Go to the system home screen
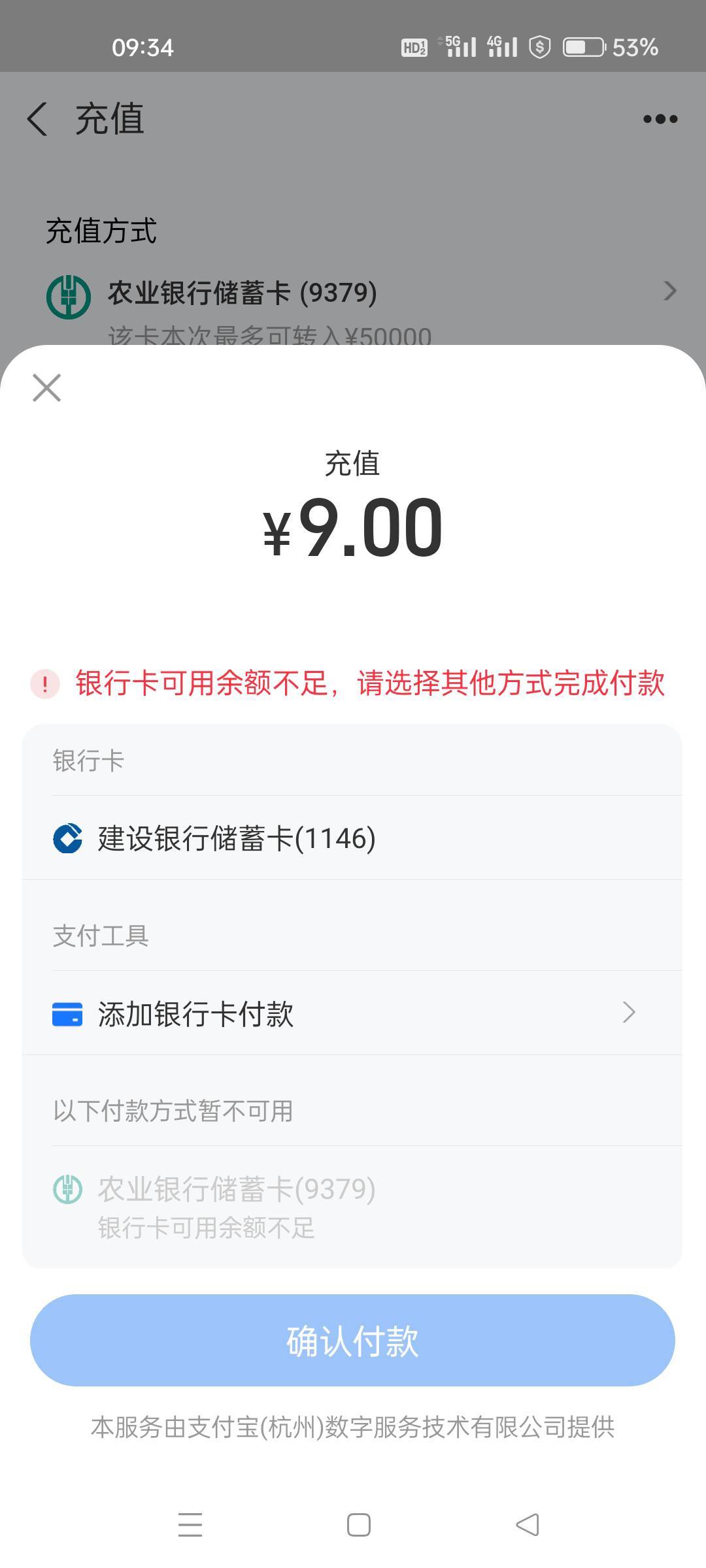 pyautogui.click(x=358, y=1525)
